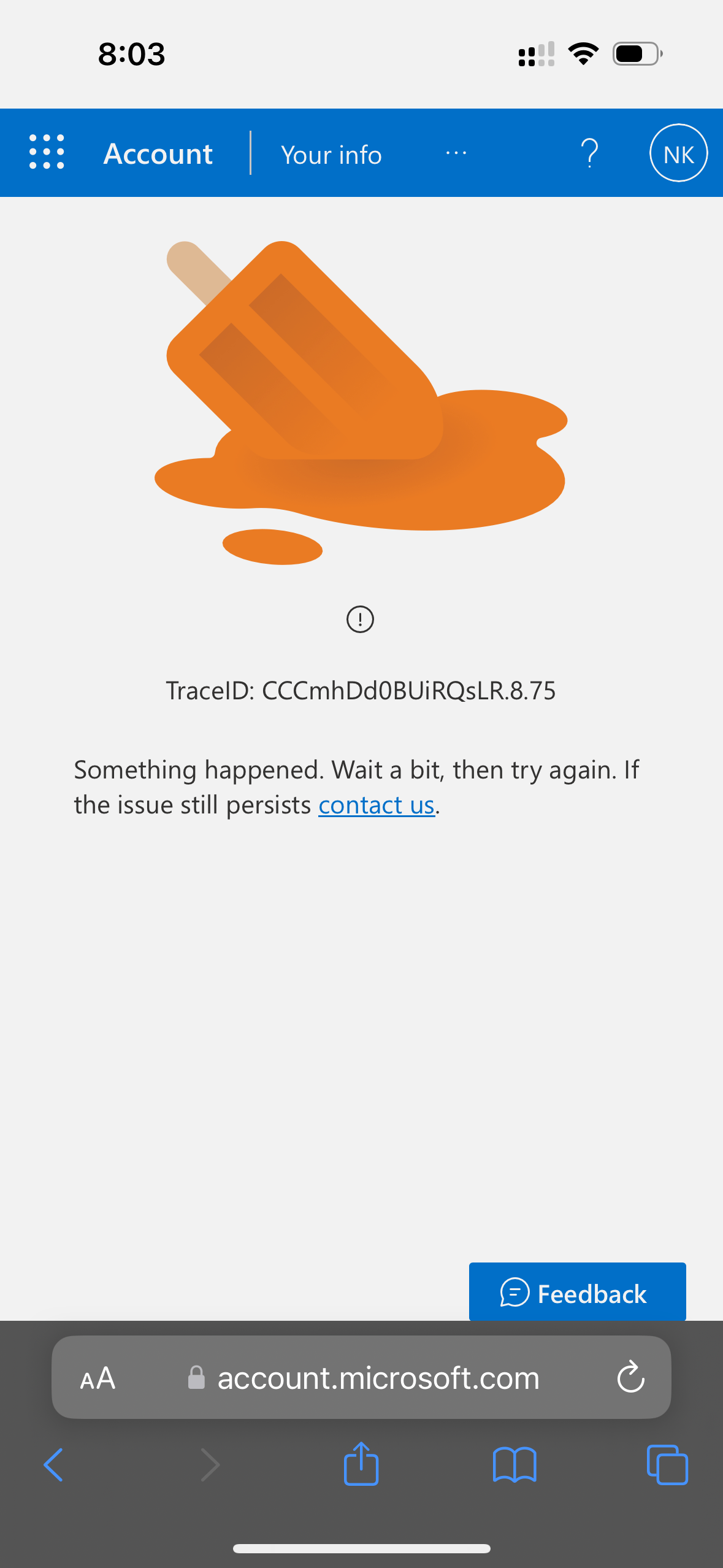Select the account.microsoft.com address bar
The height and width of the screenshot is (1568, 723).
click(377, 1378)
